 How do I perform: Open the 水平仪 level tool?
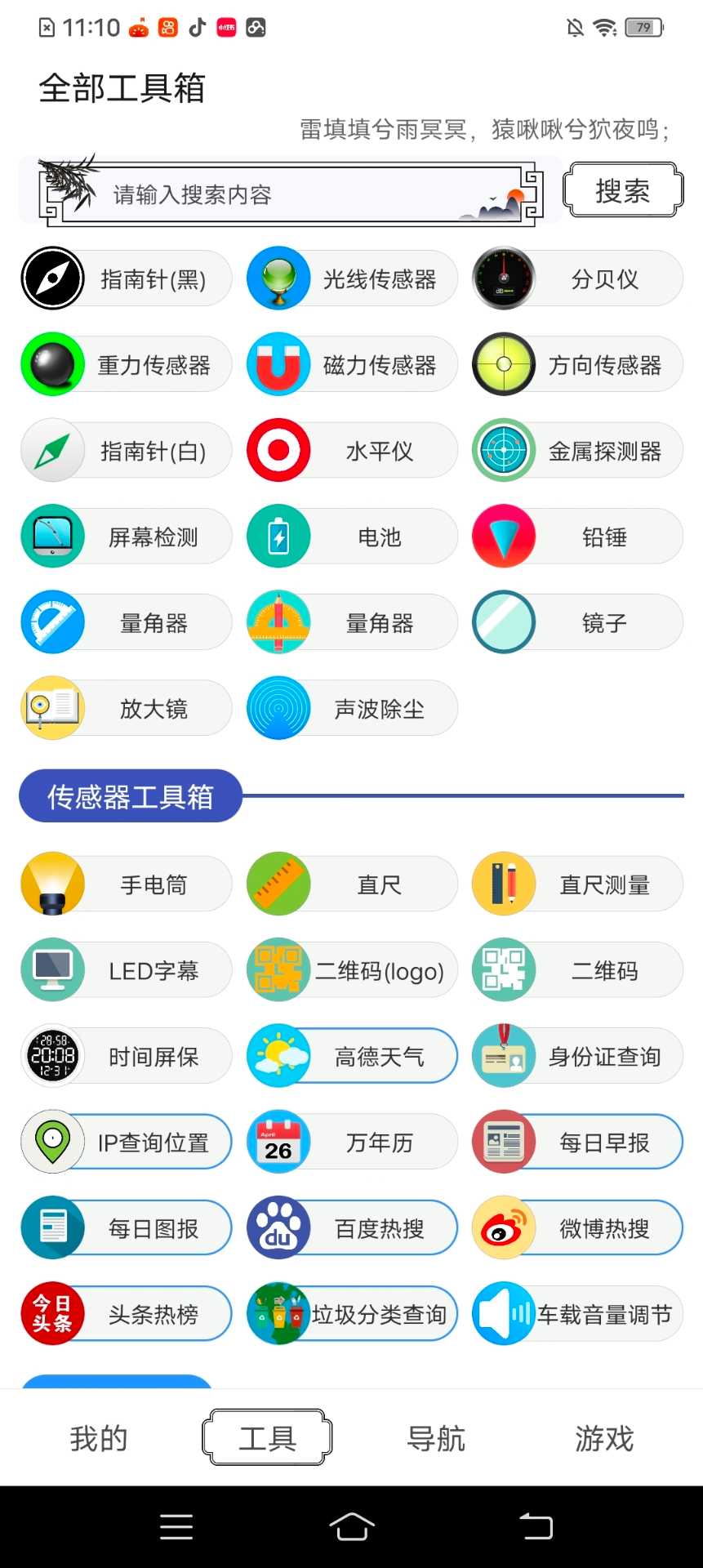[x=352, y=451]
